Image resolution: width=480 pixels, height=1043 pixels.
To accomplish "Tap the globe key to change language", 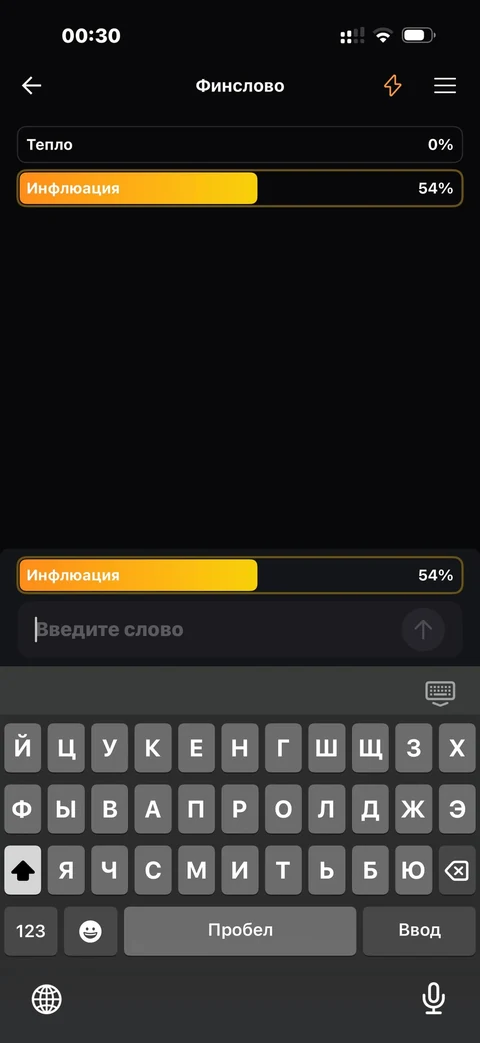I will pyautogui.click(x=47, y=998).
